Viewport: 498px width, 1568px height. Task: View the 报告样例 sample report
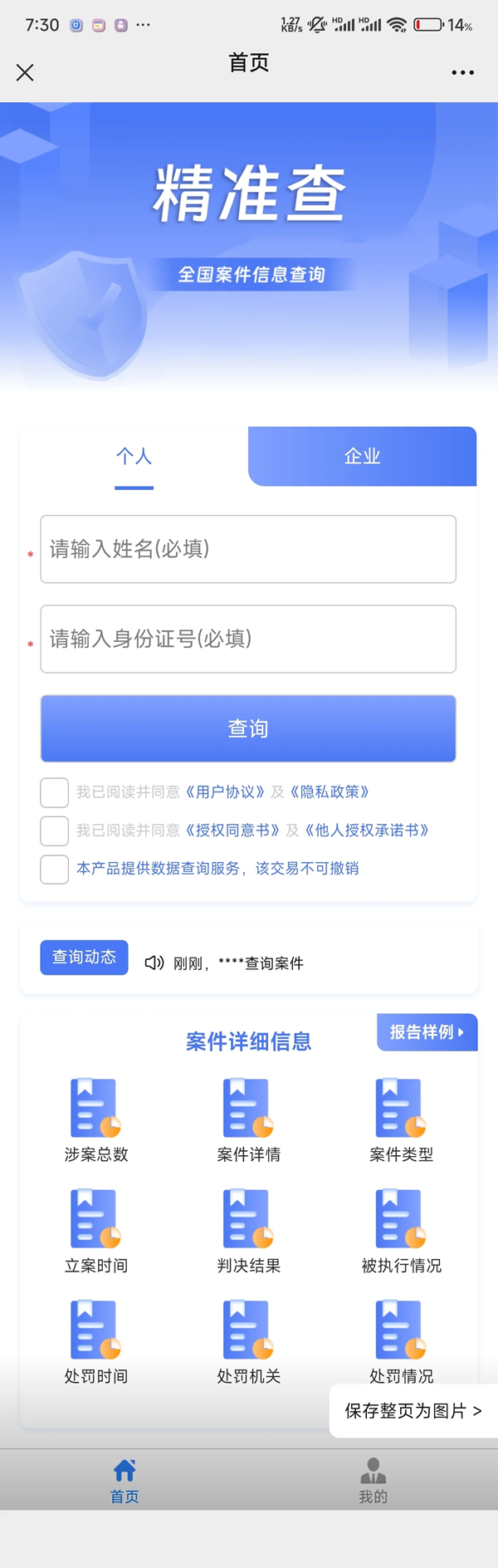point(427,1032)
